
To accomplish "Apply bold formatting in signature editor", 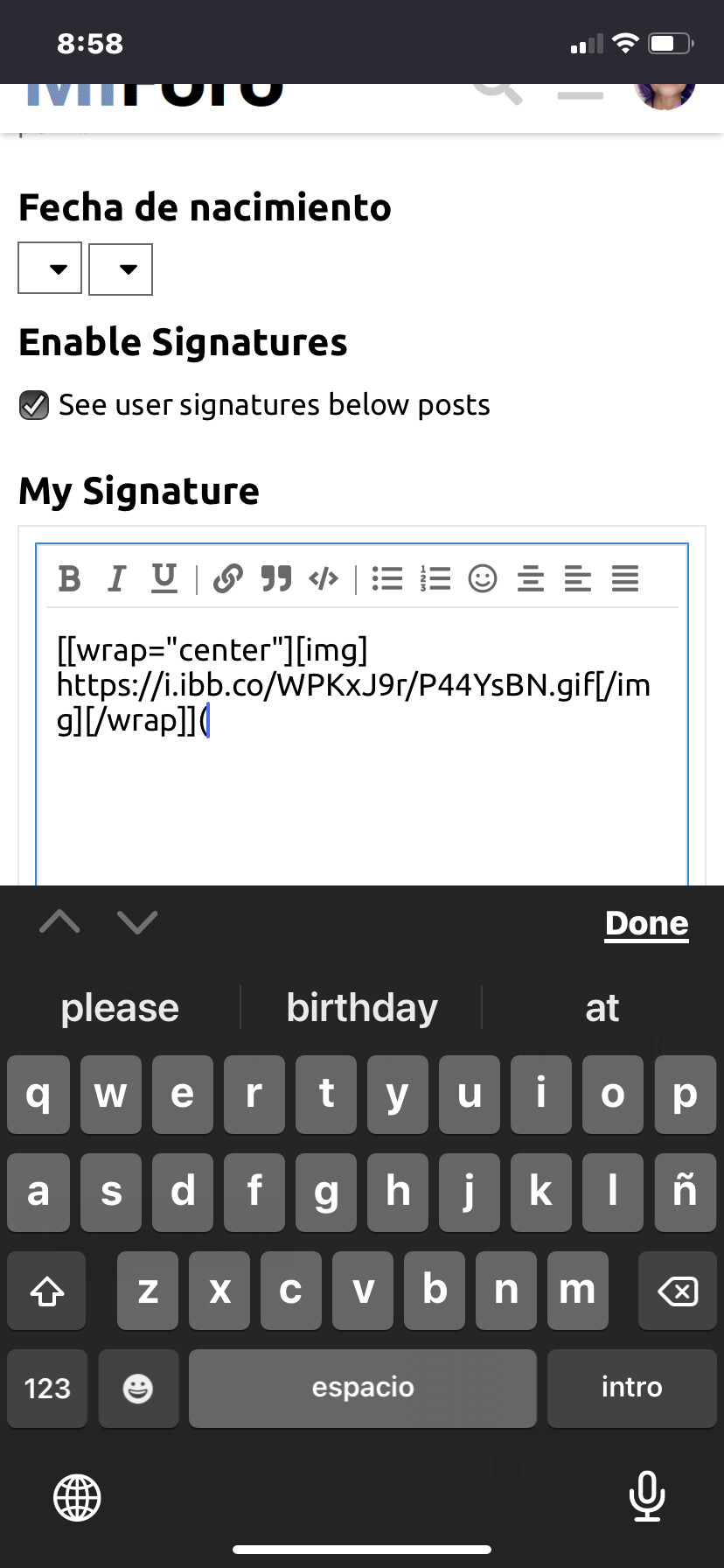I will click(69, 579).
